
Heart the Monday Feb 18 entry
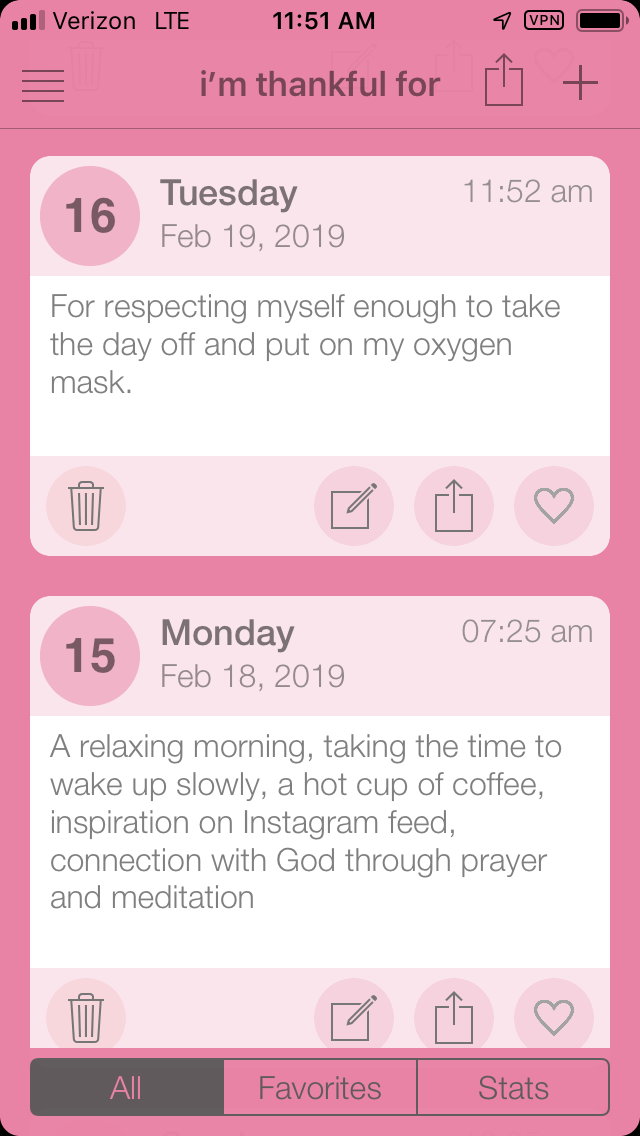pyautogui.click(x=554, y=1016)
